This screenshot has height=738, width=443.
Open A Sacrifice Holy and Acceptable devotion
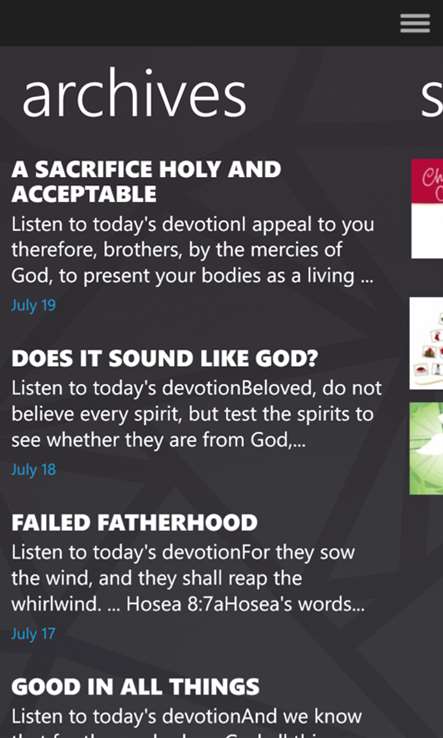pos(146,182)
